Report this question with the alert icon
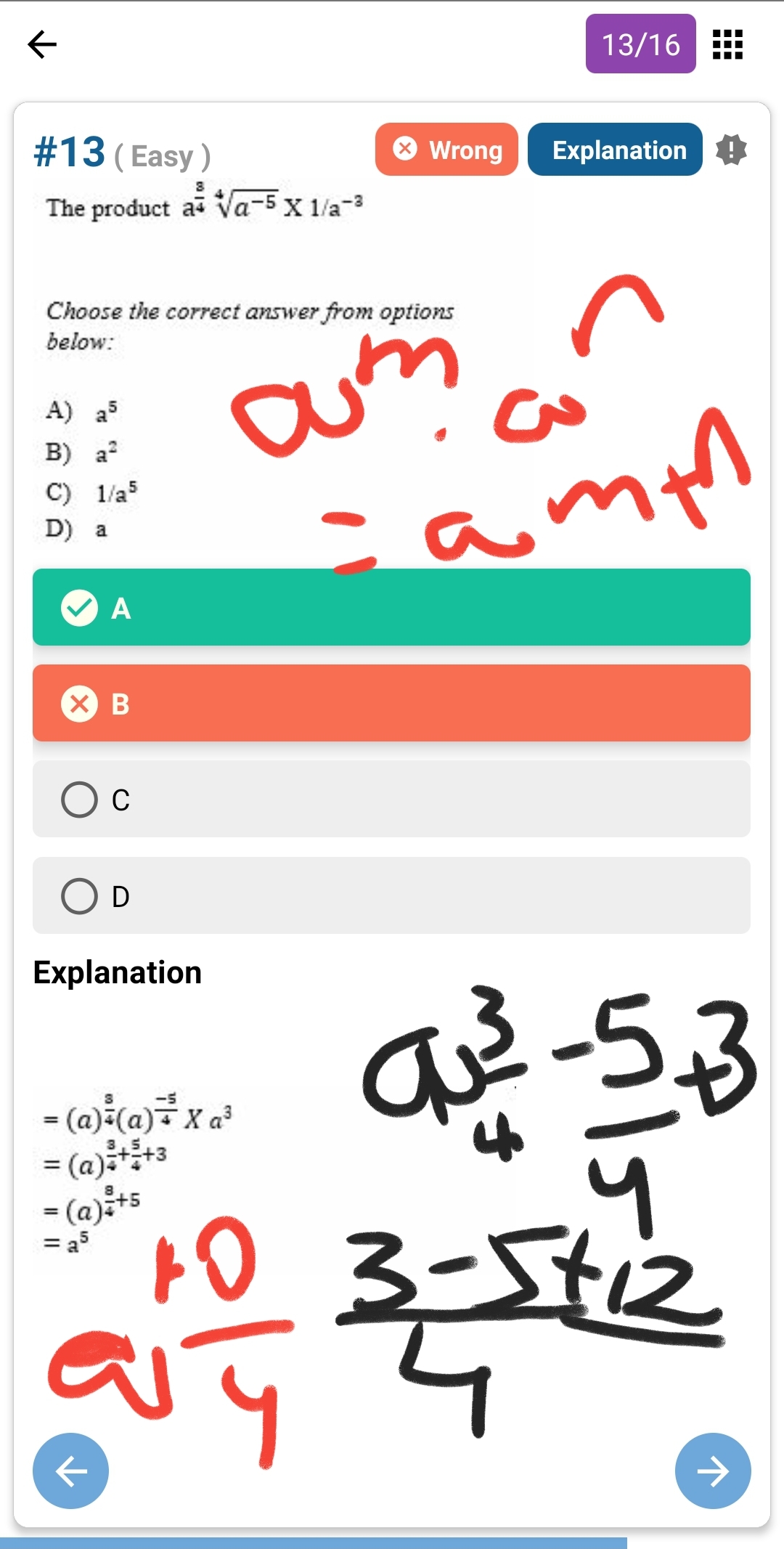Image resolution: width=784 pixels, height=1549 pixels. [731, 150]
